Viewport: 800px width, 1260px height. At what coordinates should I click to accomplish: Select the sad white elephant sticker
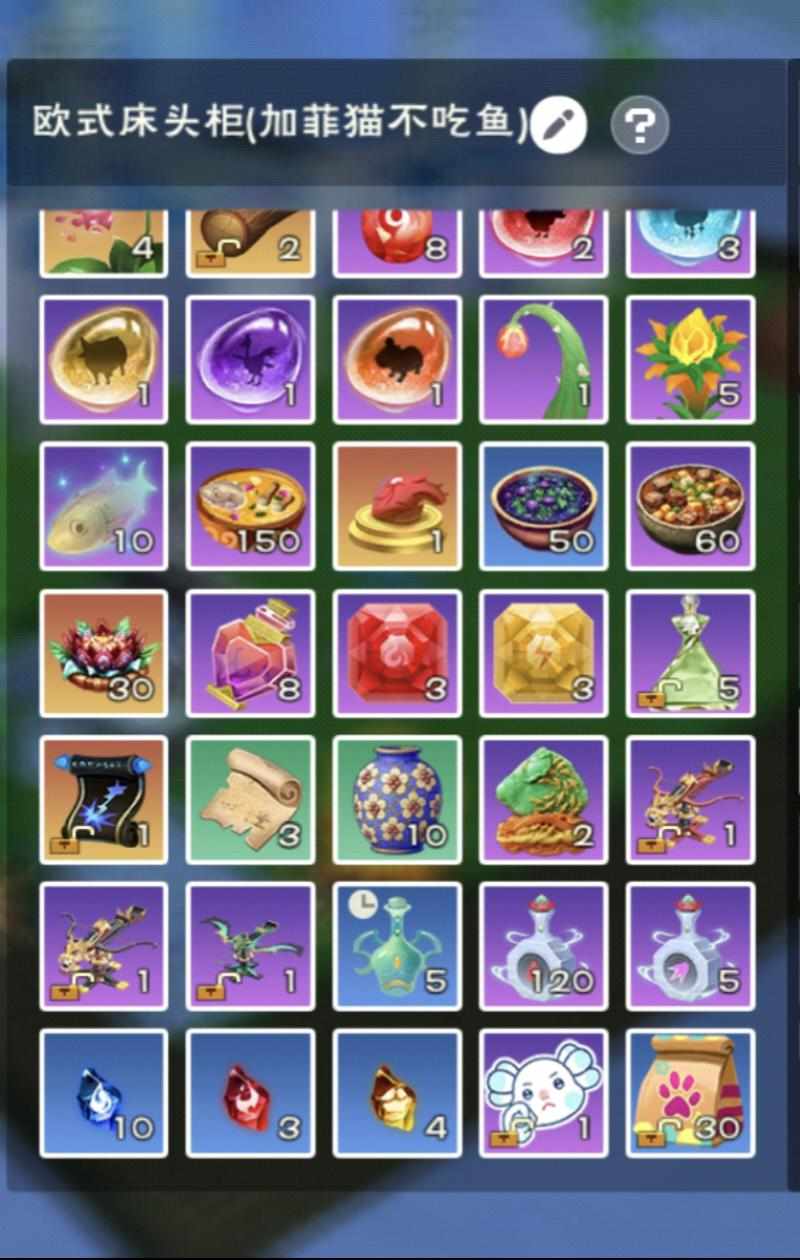pyautogui.click(x=544, y=1094)
